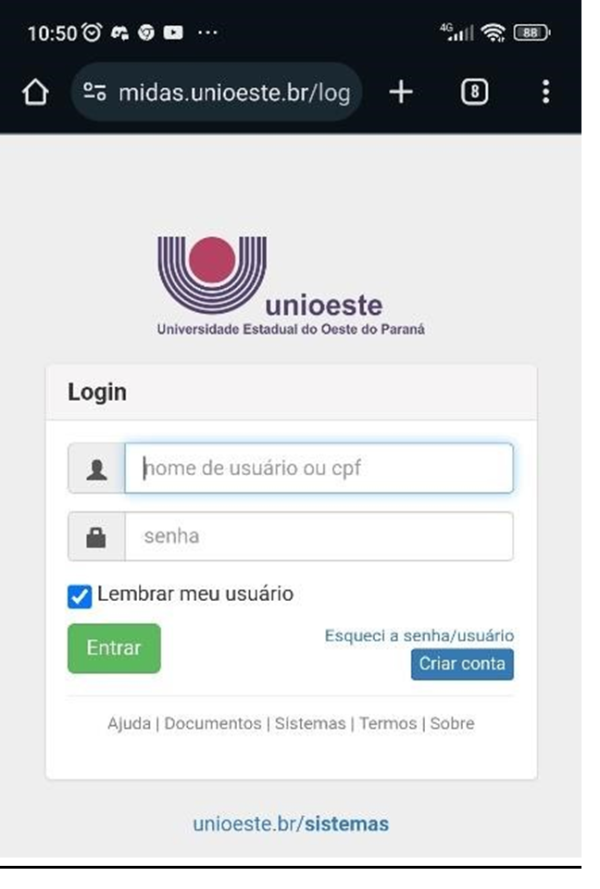The width and height of the screenshot is (600, 889).
Task: Open Esqueci a senha/usuário link
Action: point(419,636)
